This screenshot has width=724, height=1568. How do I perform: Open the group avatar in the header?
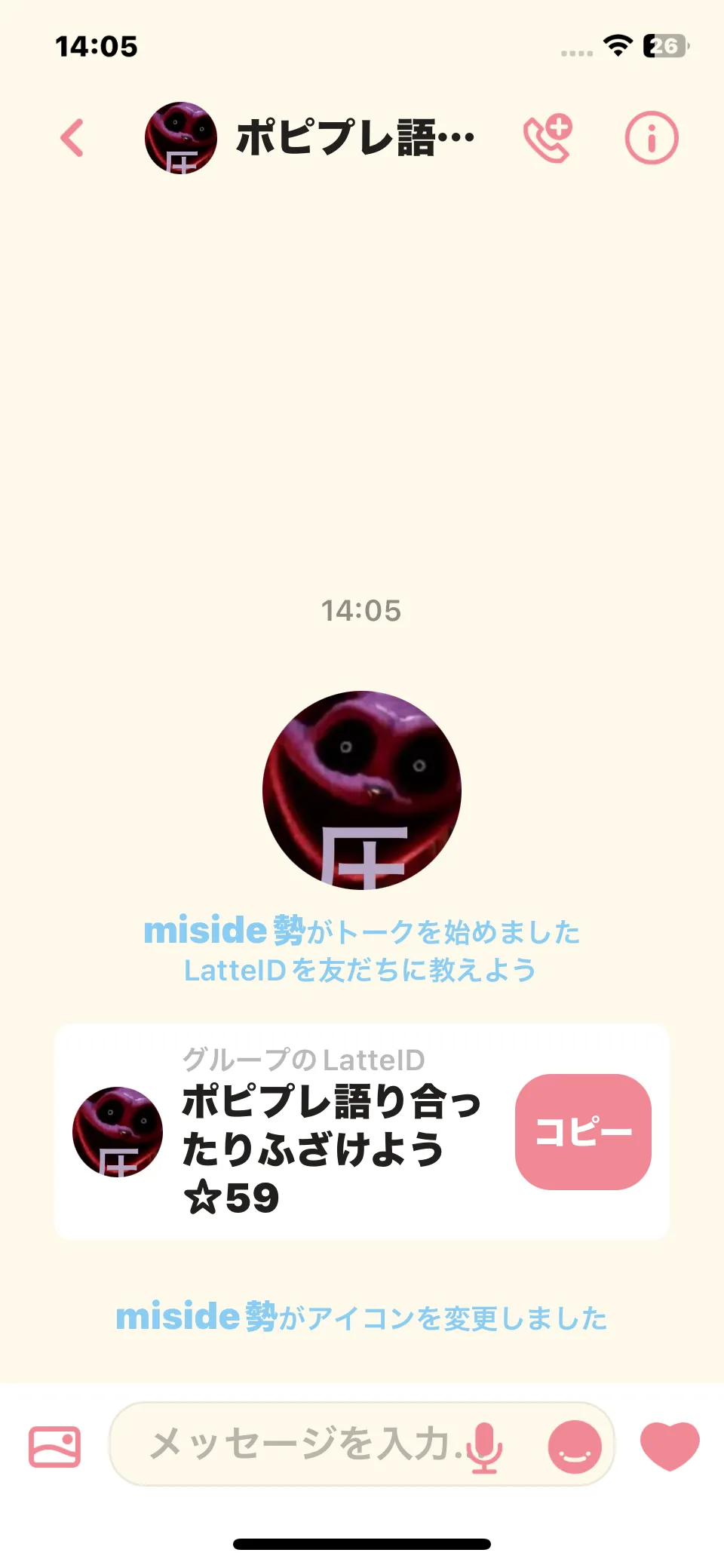(x=181, y=138)
